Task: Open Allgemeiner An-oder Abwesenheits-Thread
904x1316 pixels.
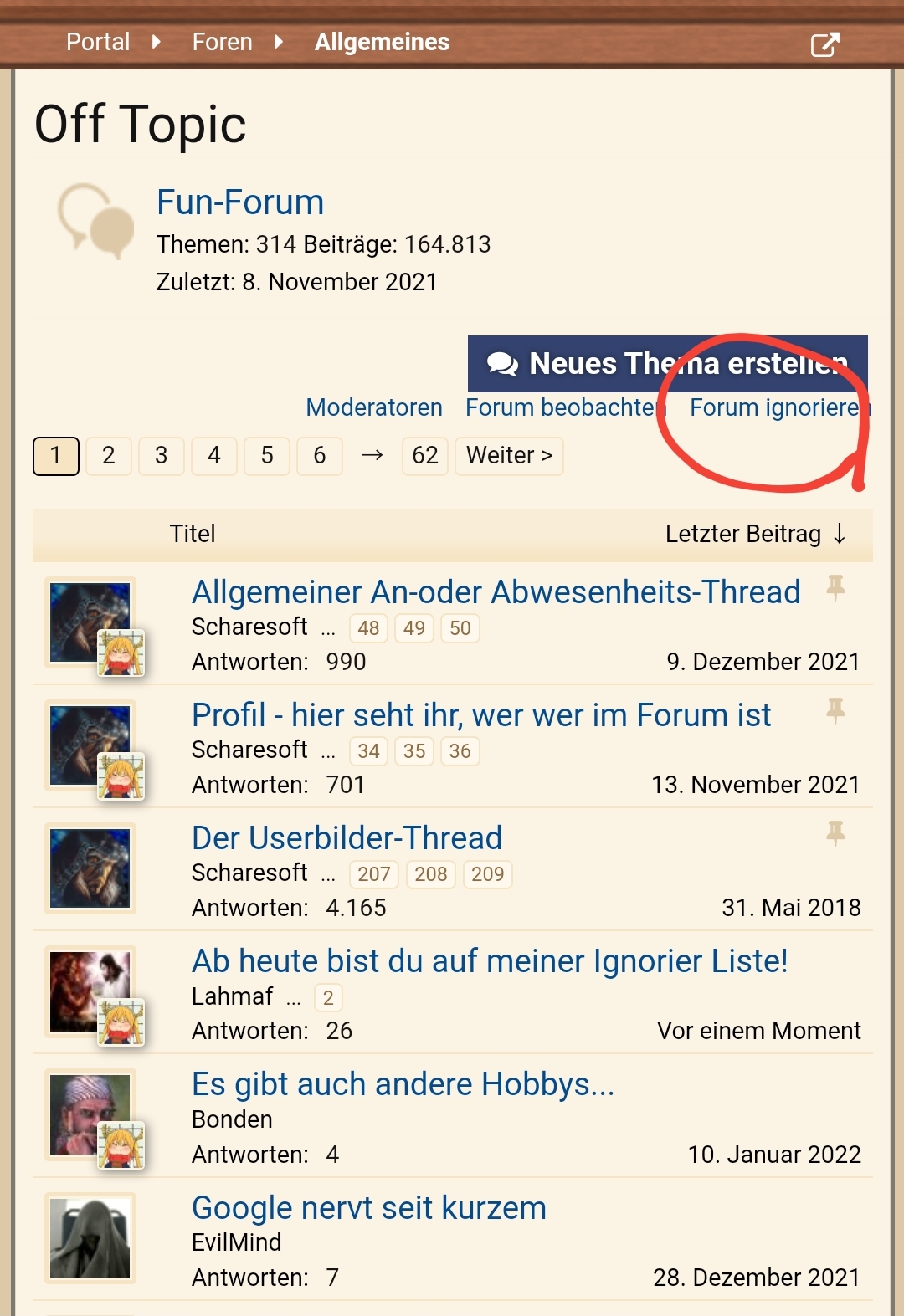Action: [x=496, y=592]
